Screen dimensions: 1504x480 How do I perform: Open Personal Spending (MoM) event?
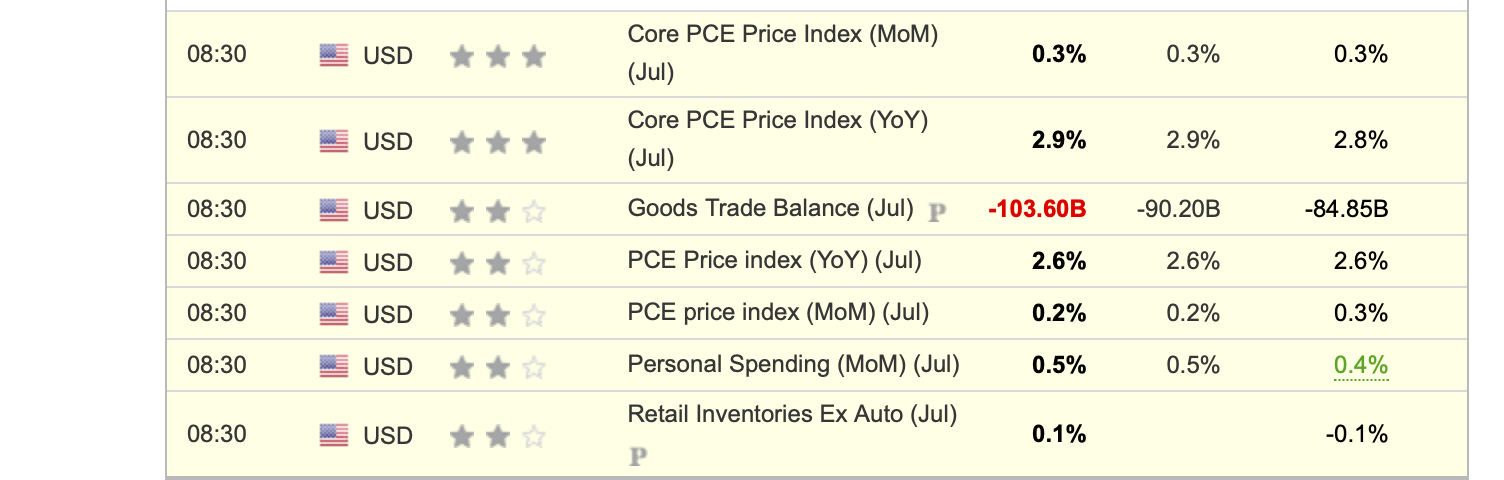click(x=793, y=365)
